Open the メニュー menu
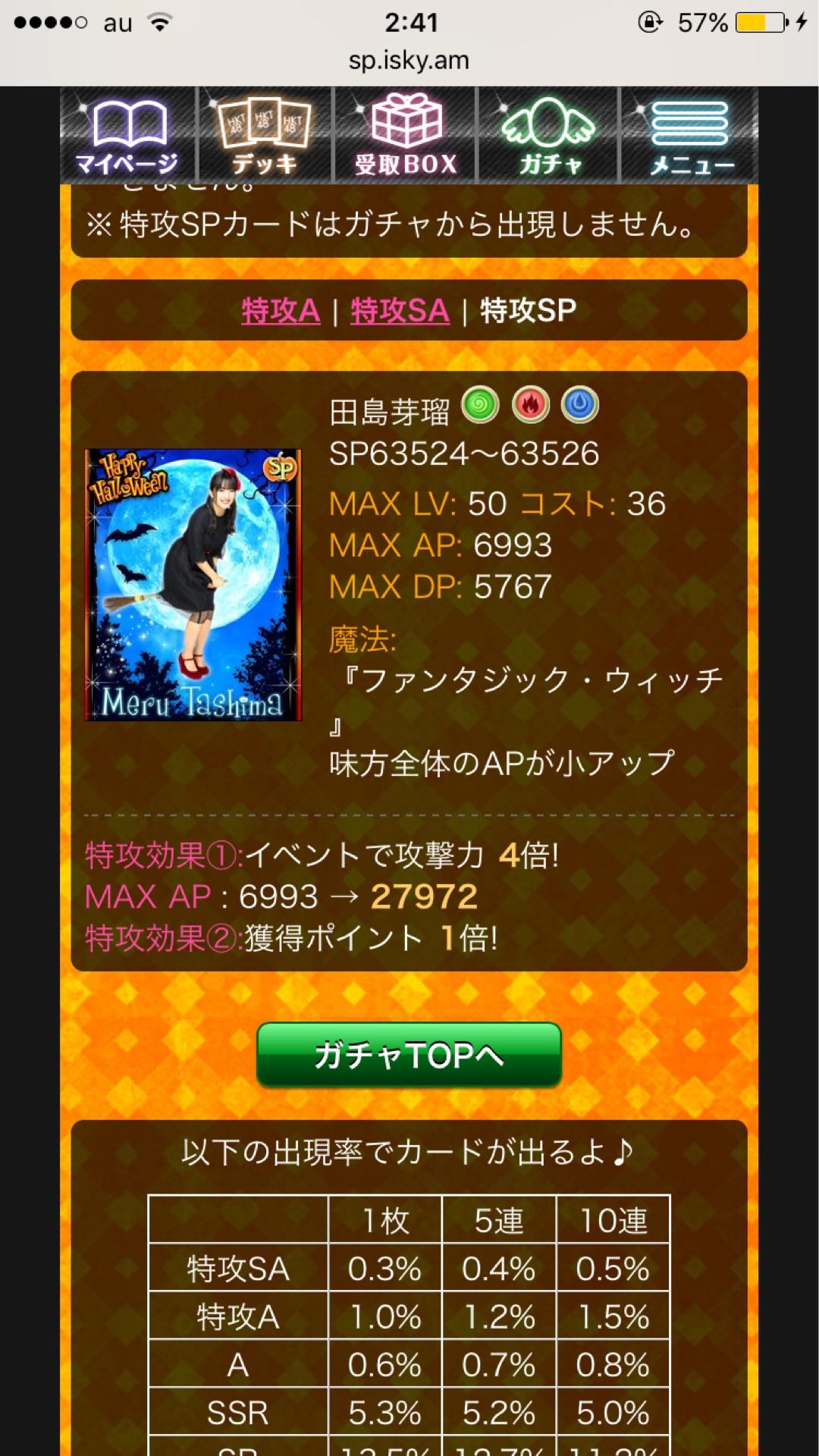The image size is (819, 1456). coord(690,135)
